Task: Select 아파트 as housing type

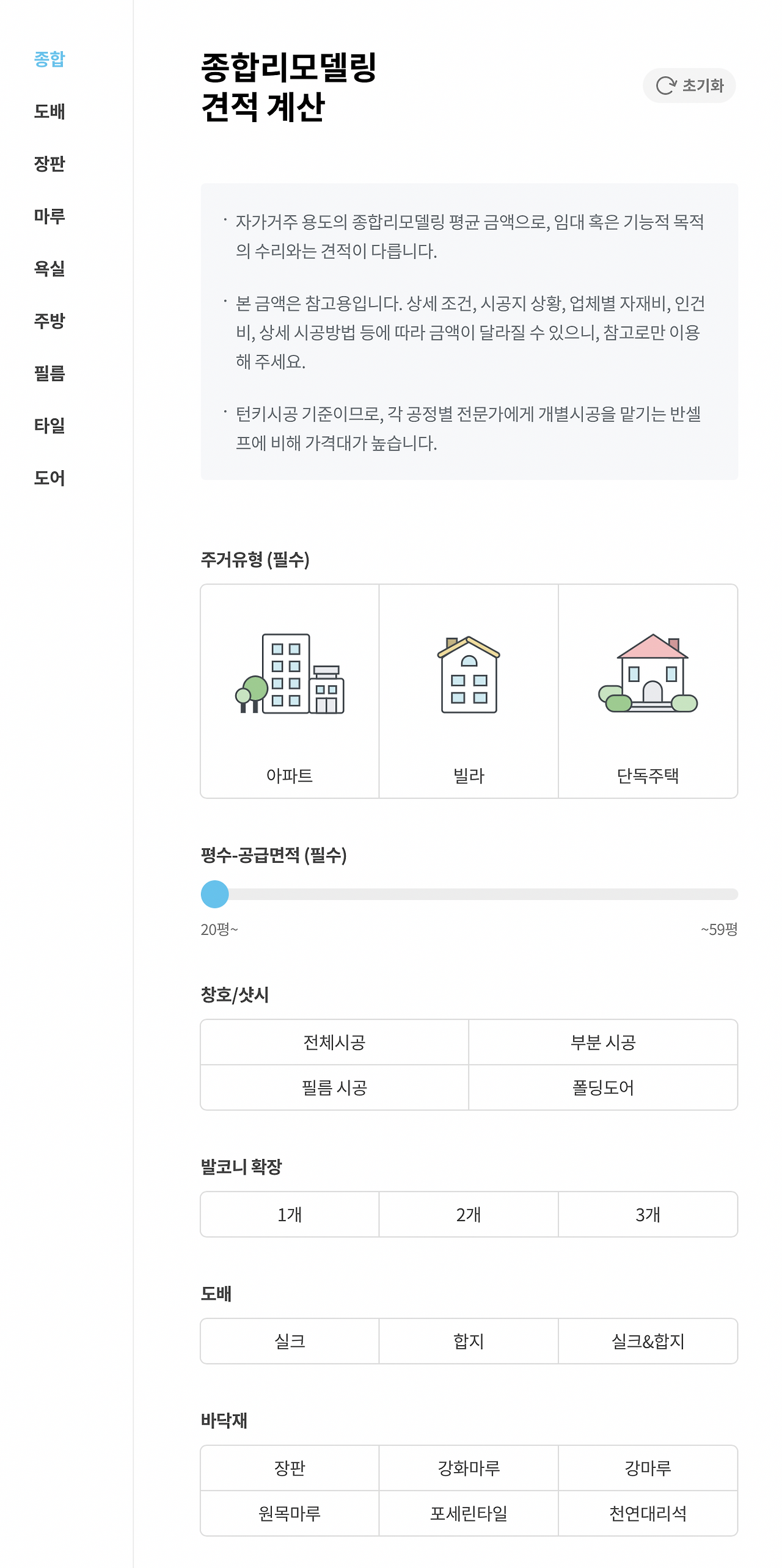Action: tap(290, 691)
